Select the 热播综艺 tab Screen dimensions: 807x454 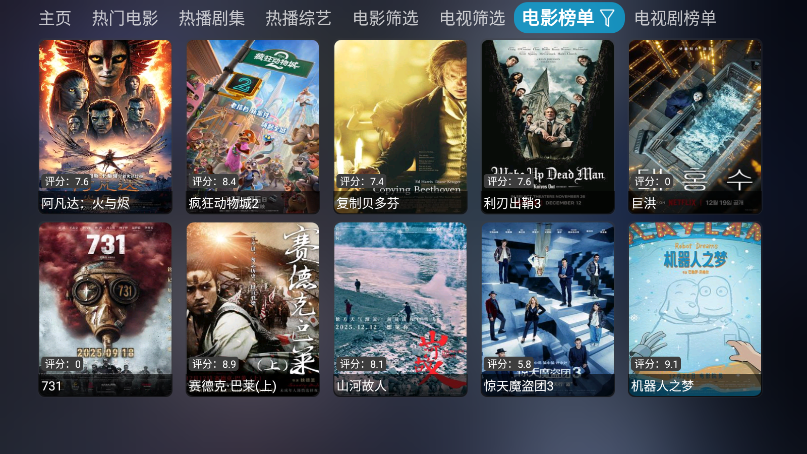pyautogui.click(x=298, y=18)
